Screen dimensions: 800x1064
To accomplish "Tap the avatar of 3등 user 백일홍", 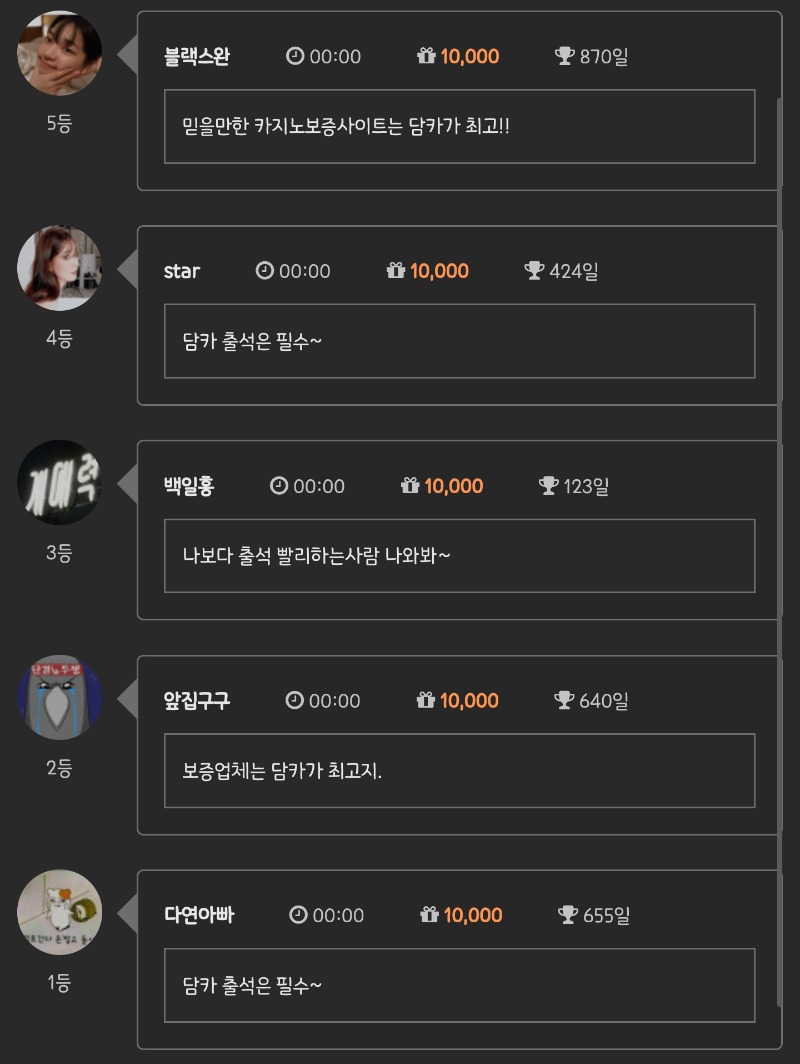I will pyautogui.click(x=60, y=482).
